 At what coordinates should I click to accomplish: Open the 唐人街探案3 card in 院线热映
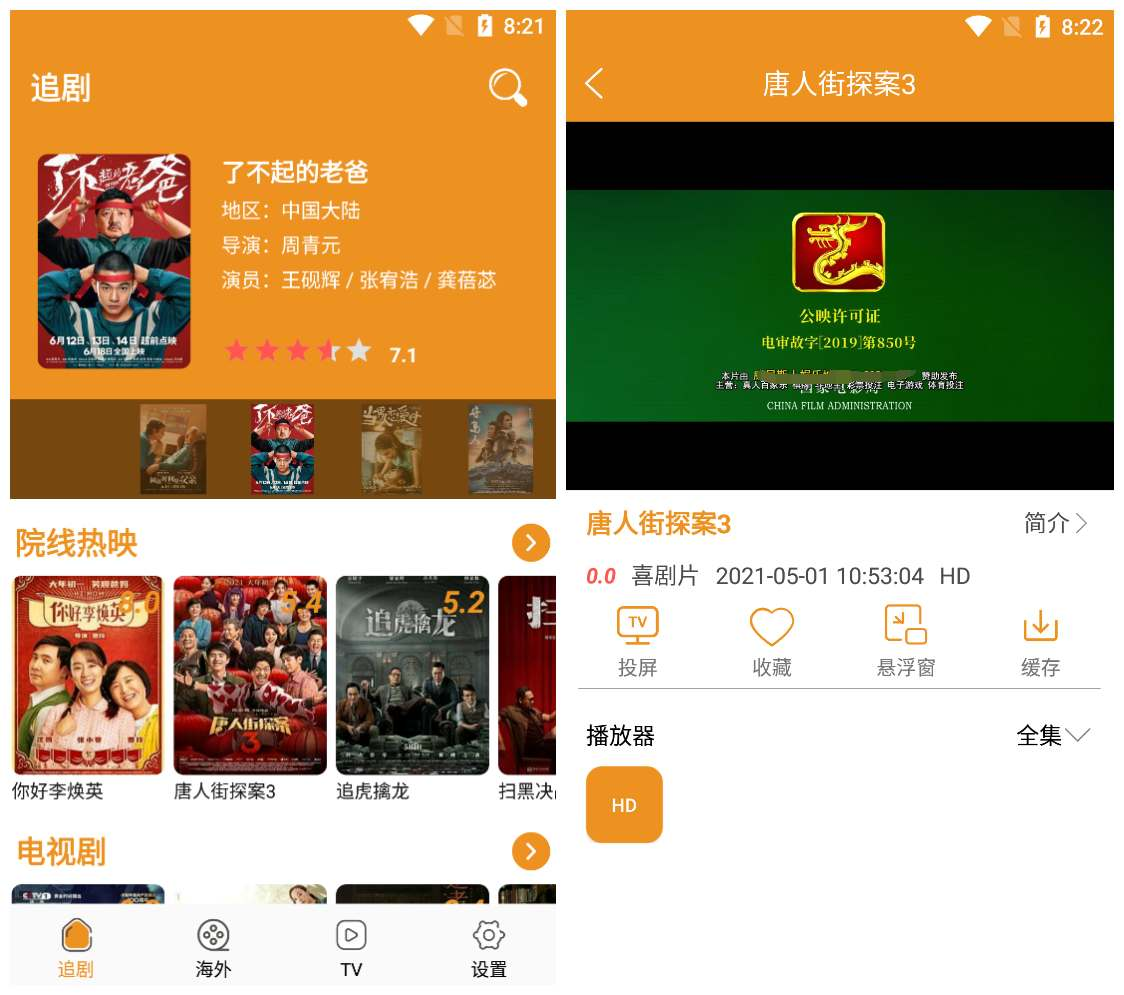250,676
